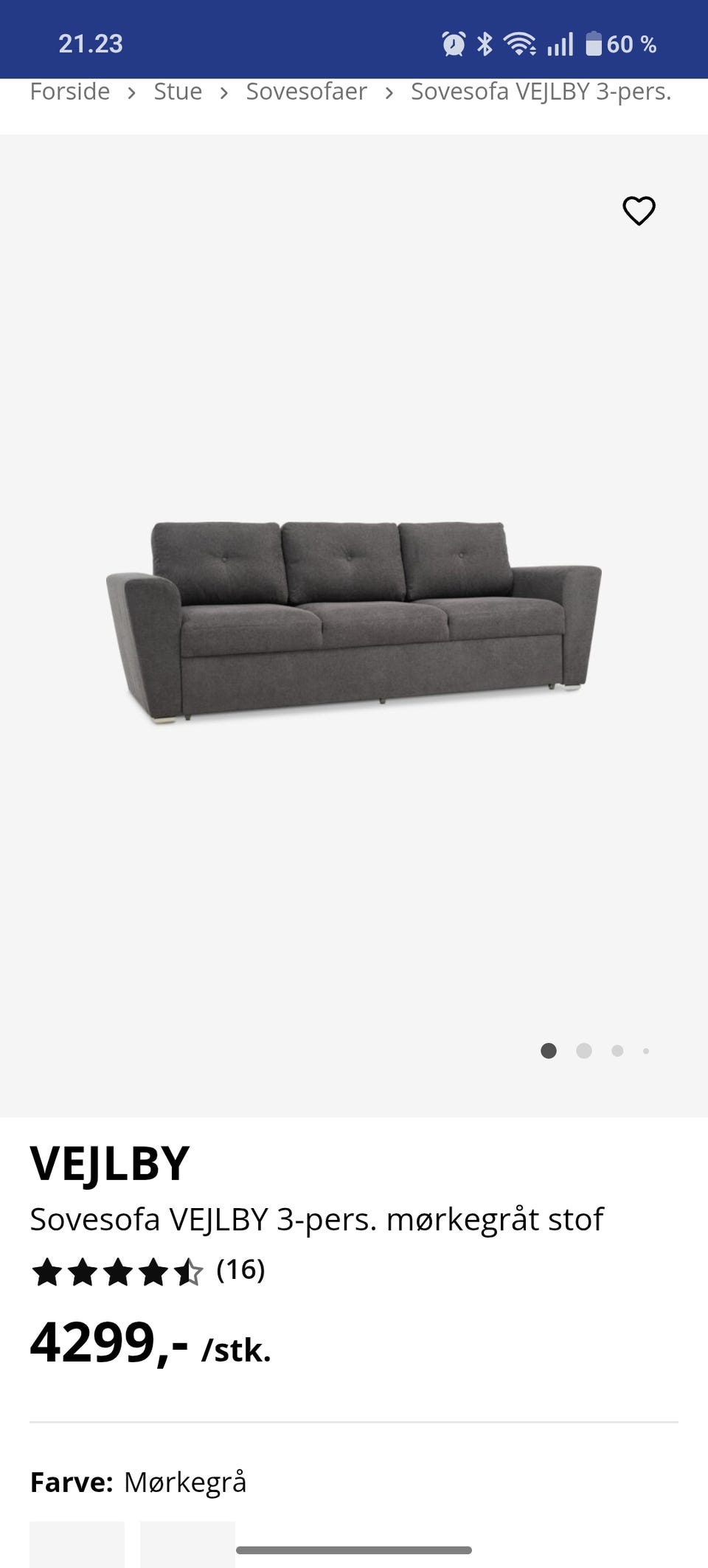View the main sofa product image
This screenshot has width=708, height=1568.
point(354,621)
